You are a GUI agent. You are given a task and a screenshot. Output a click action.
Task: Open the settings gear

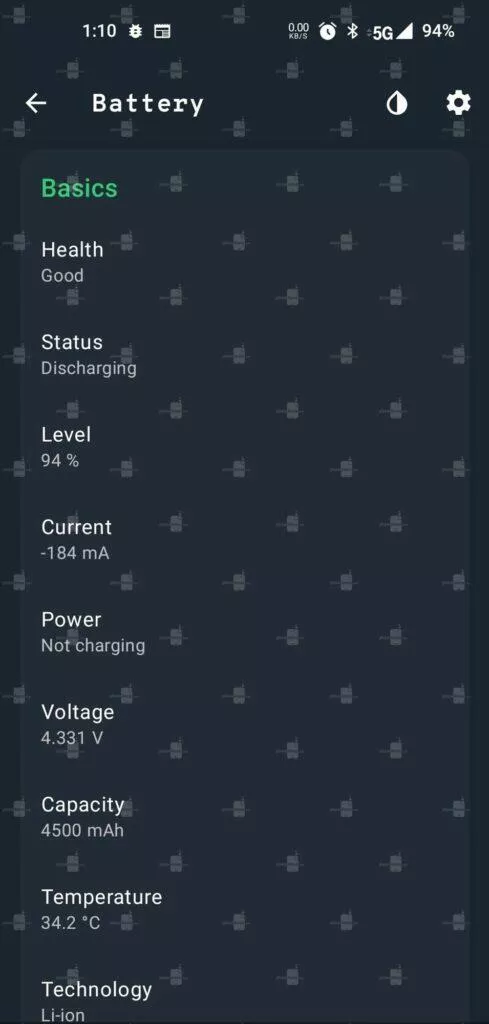tap(458, 103)
